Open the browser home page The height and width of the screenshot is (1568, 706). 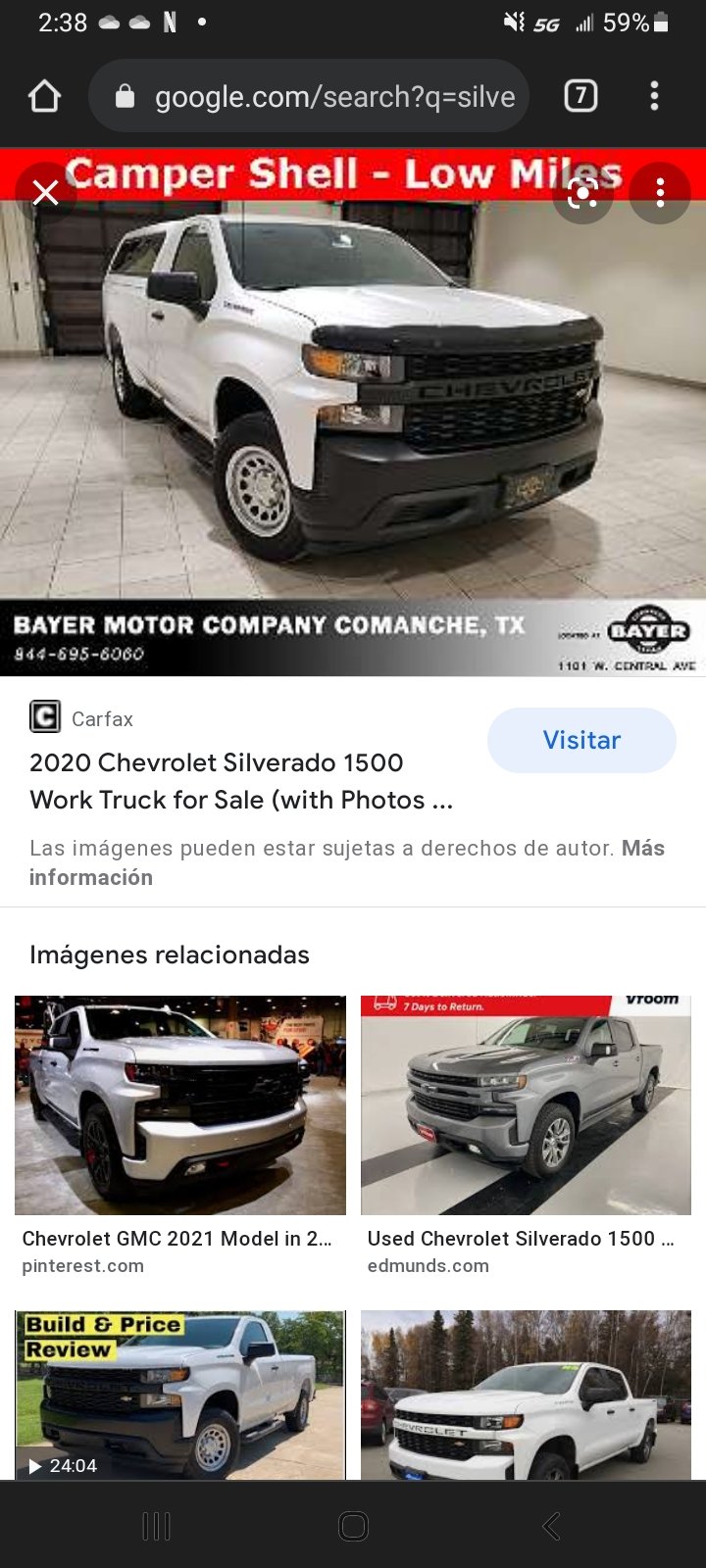45,96
